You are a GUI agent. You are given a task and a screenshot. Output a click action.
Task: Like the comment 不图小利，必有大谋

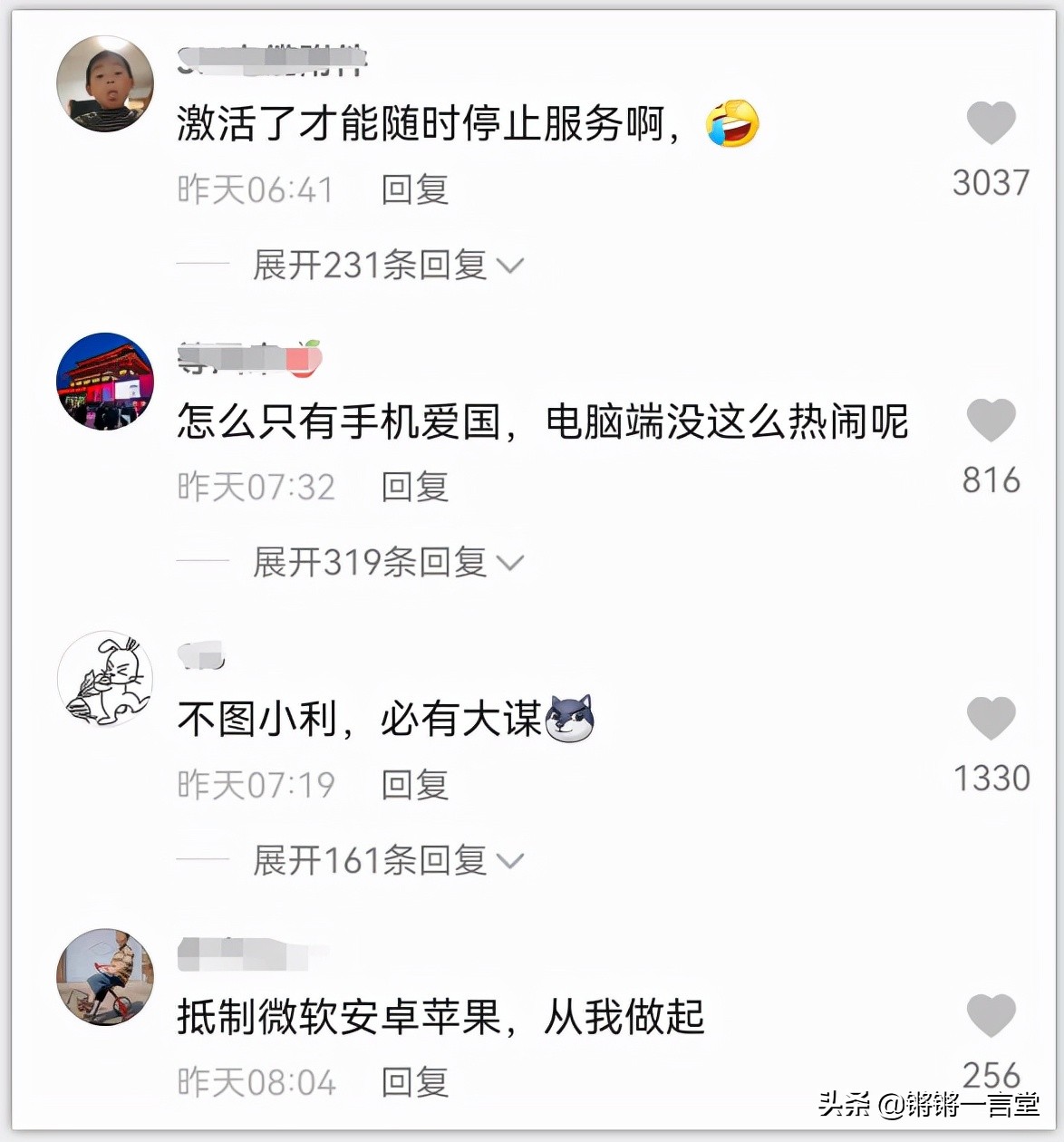991,719
